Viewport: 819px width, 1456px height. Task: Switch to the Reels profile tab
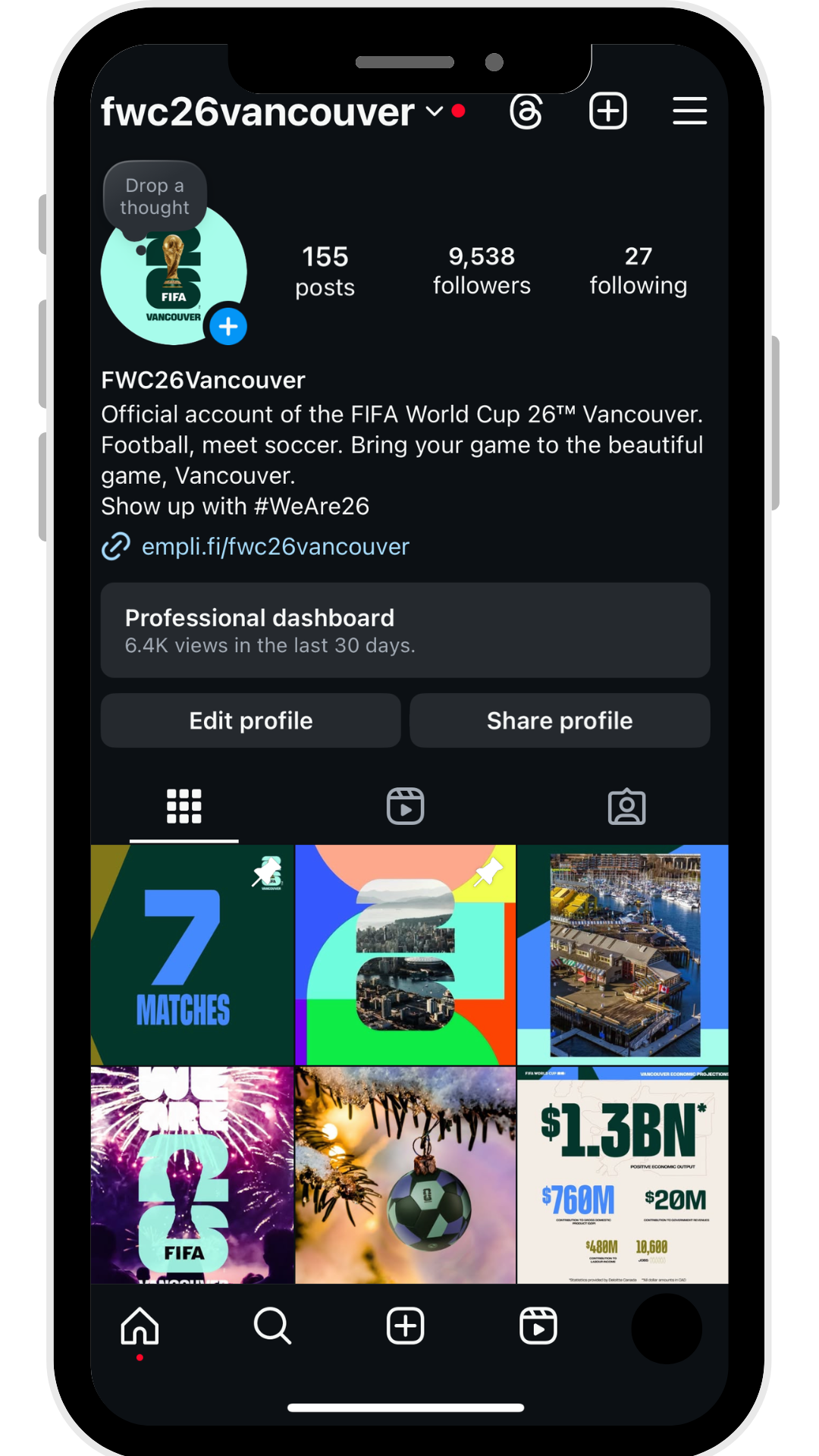(x=405, y=806)
